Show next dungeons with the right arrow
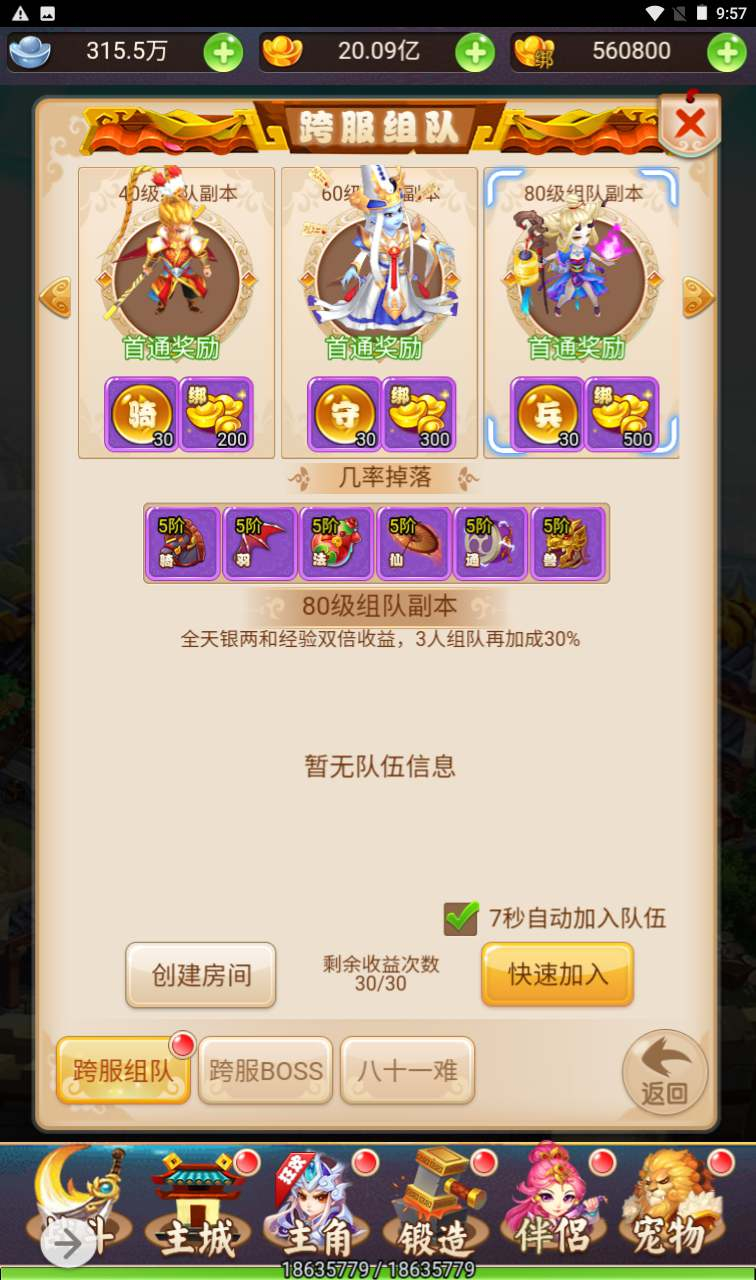 (698, 298)
